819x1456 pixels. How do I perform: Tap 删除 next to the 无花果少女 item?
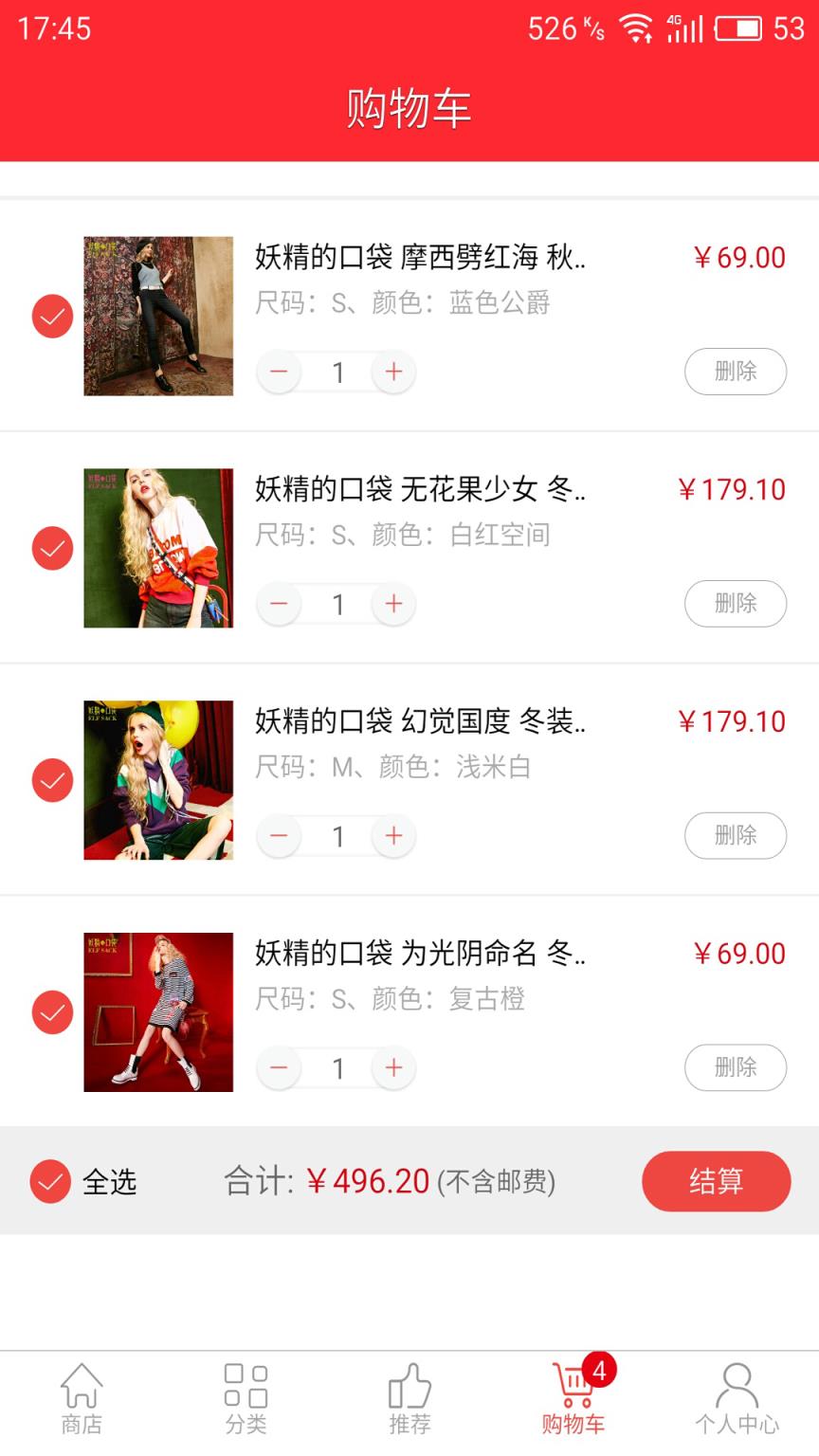pyautogui.click(x=736, y=604)
